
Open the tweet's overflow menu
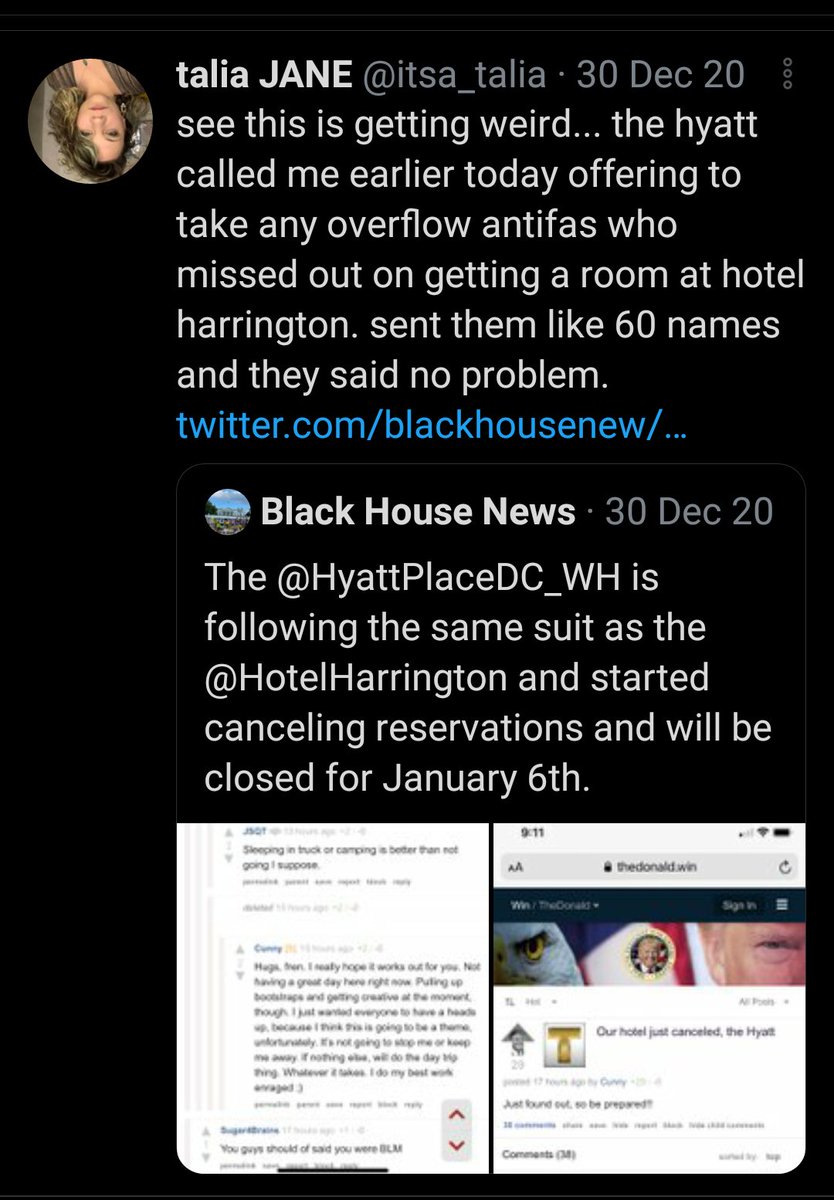pyautogui.click(x=788, y=74)
